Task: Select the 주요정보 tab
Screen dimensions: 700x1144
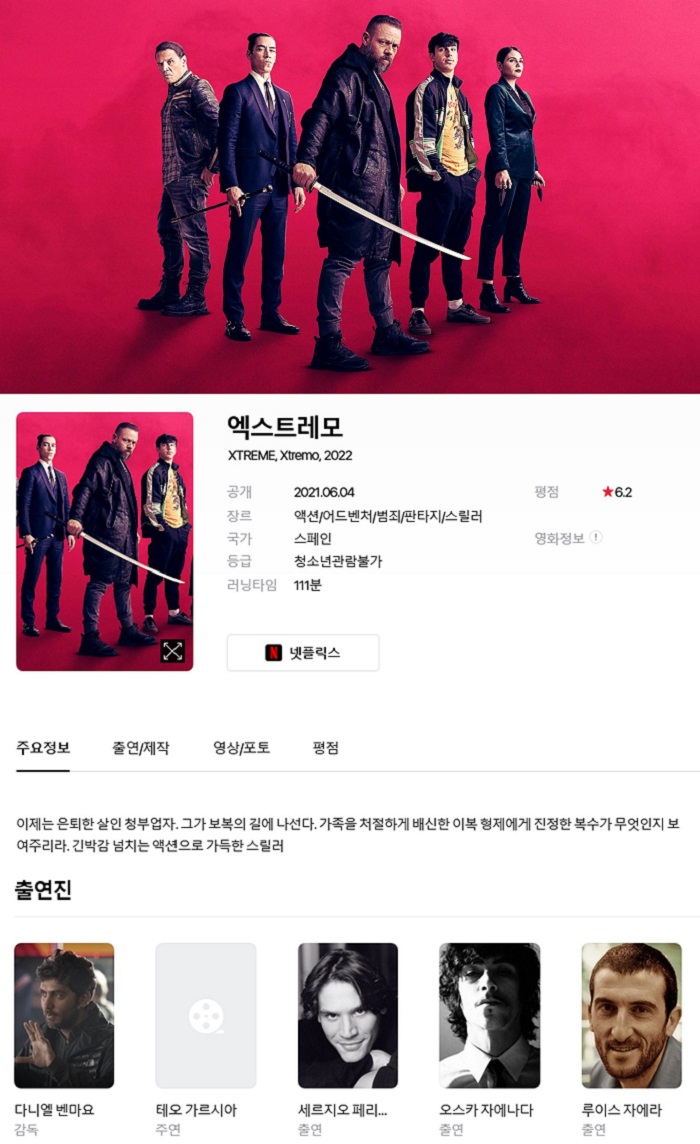Action: point(43,748)
